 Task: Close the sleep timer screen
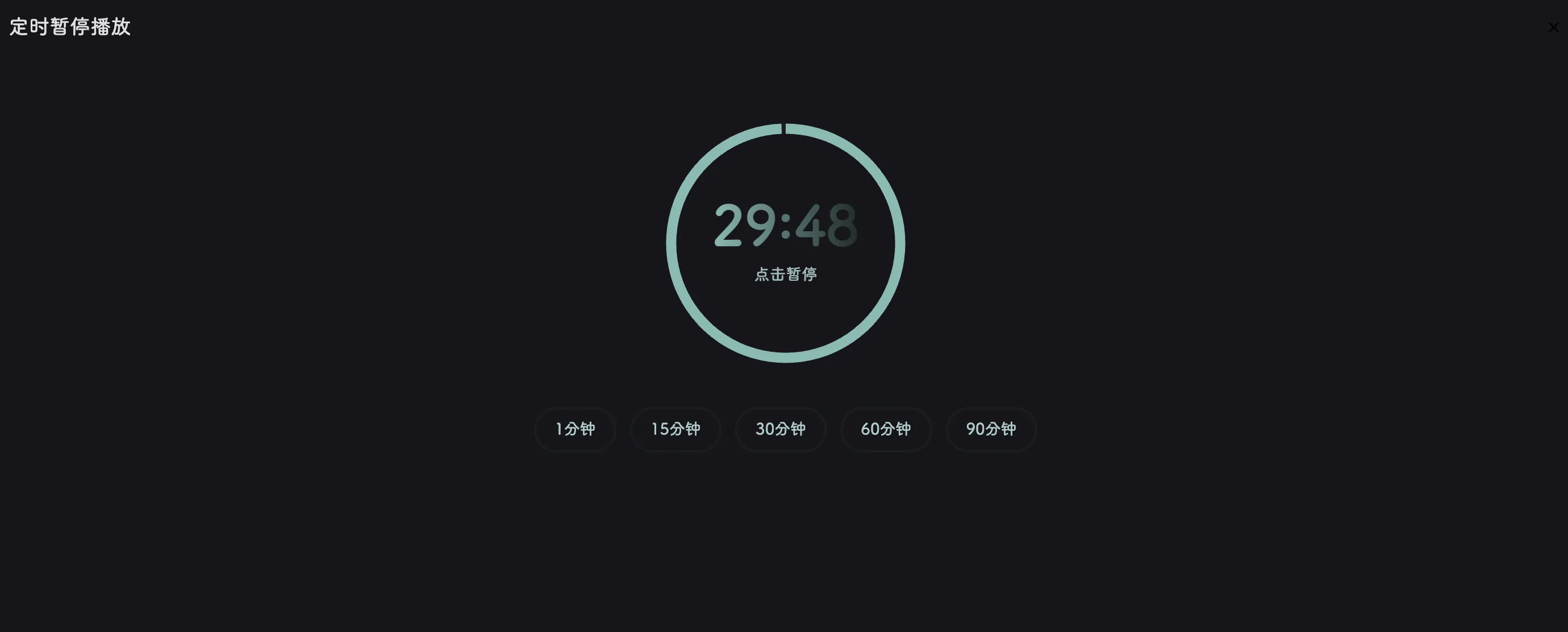(1553, 27)
